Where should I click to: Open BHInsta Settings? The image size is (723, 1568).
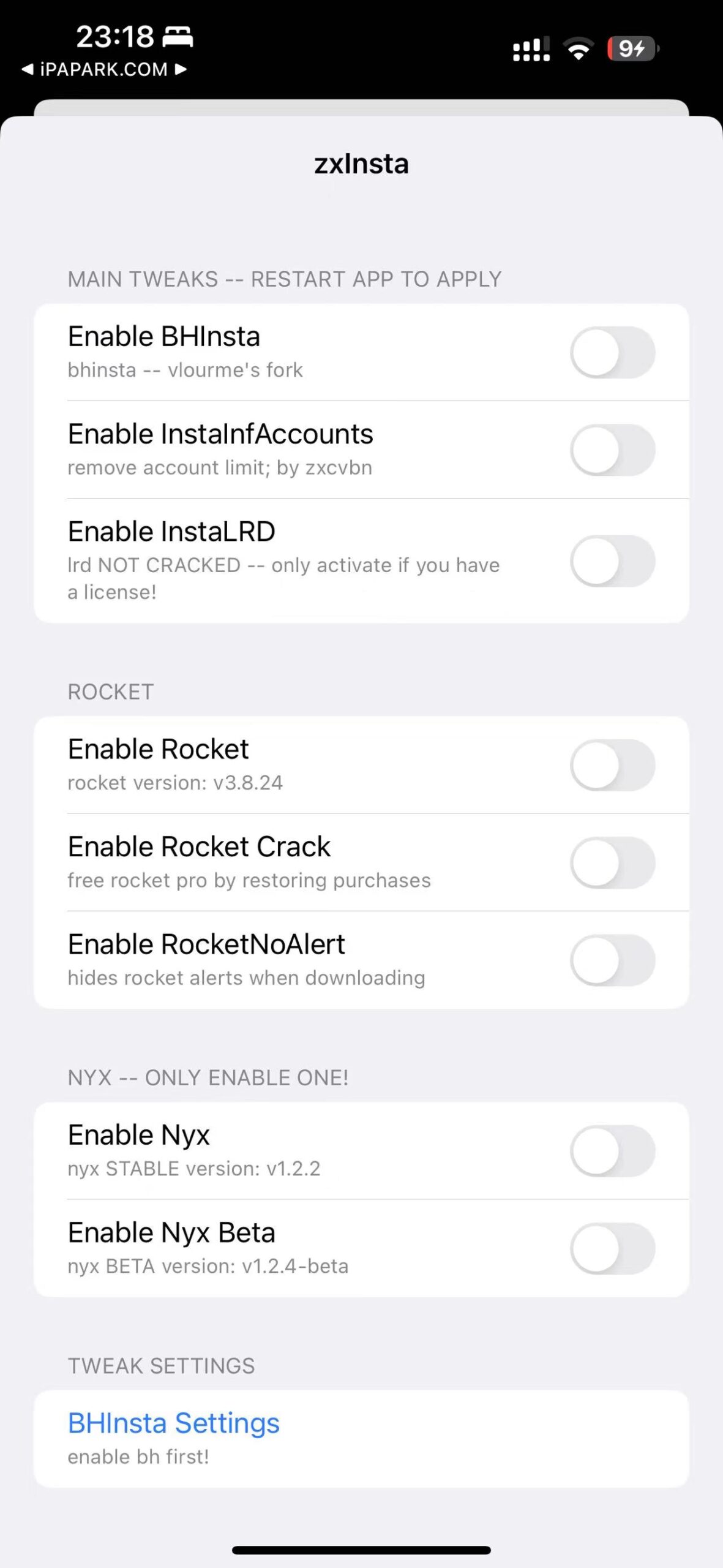tap(174, 1423)
